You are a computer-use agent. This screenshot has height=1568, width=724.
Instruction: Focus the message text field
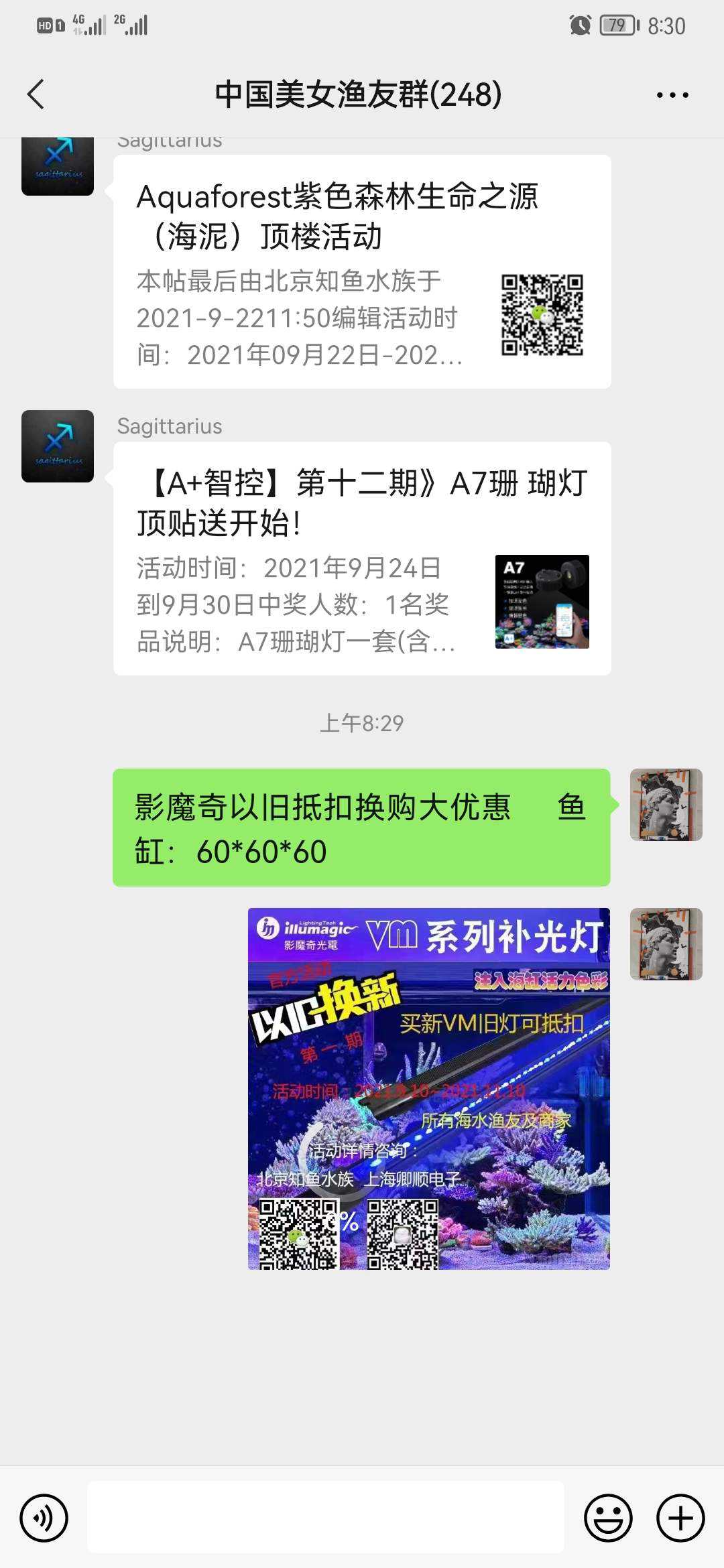click(x=325, y=1518)
